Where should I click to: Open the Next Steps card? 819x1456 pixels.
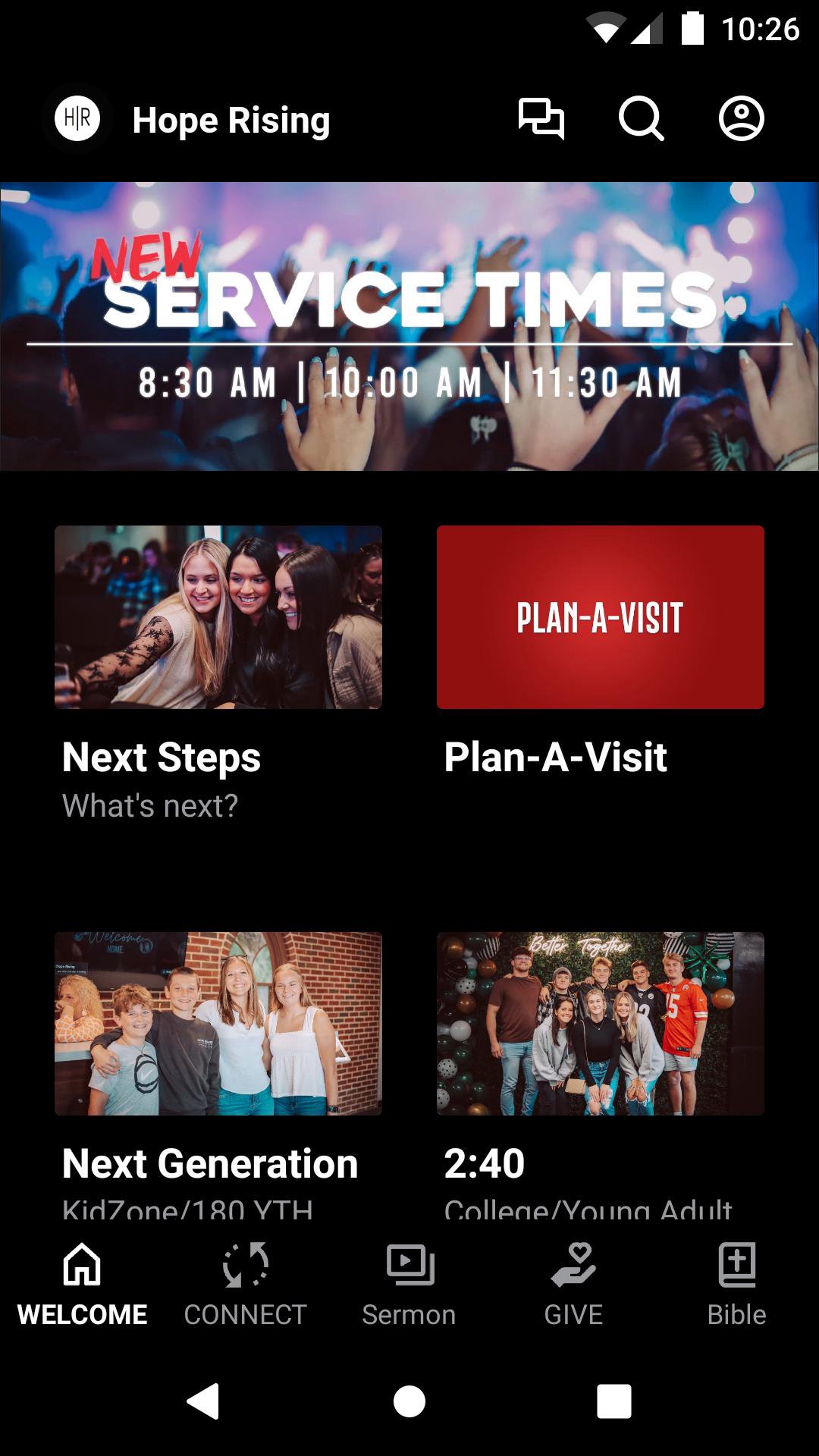point(218,617)
